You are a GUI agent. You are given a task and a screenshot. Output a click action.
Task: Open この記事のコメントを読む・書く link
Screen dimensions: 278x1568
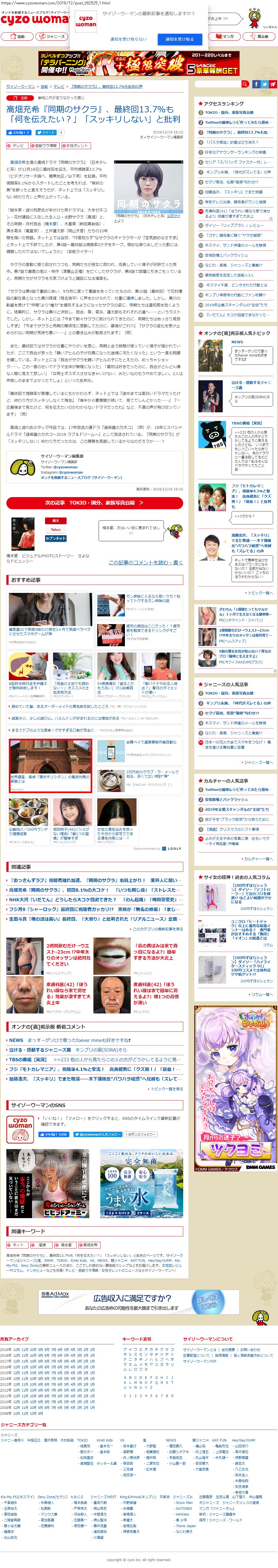click(x=145, y=563)
